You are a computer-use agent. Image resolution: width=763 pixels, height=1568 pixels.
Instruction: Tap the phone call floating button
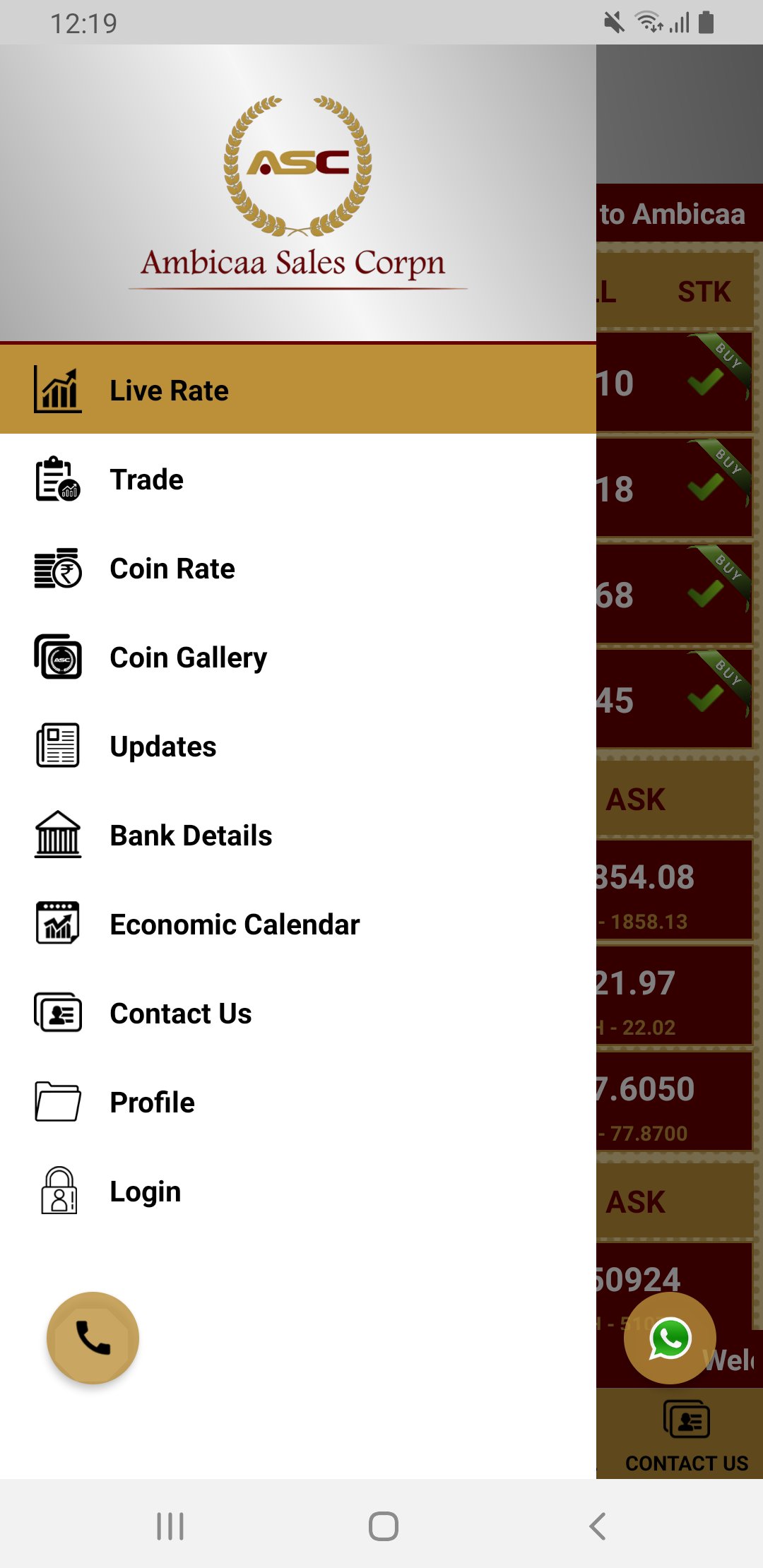[93, 1338]
